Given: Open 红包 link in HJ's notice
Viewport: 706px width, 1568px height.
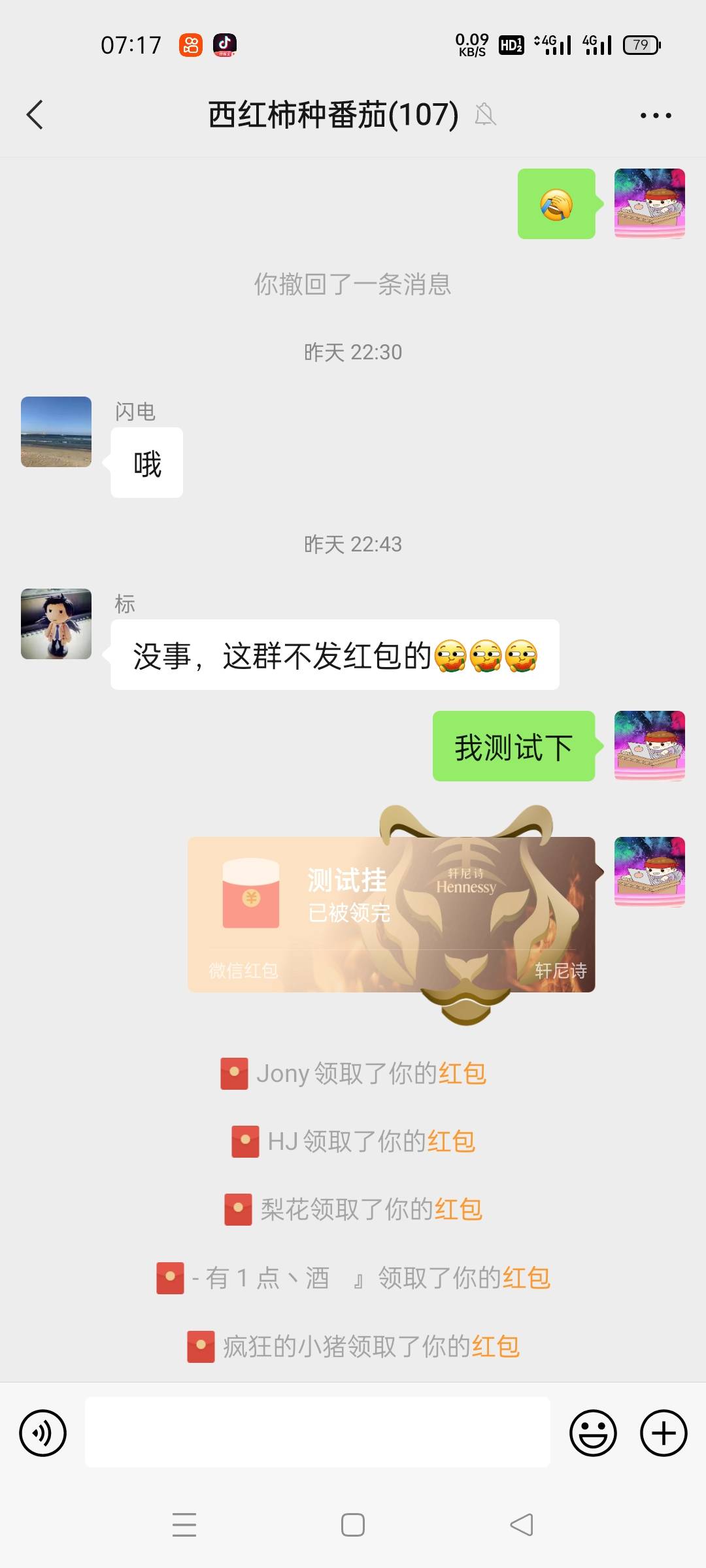Looking at the screenshot, I should coord(451,1141).
